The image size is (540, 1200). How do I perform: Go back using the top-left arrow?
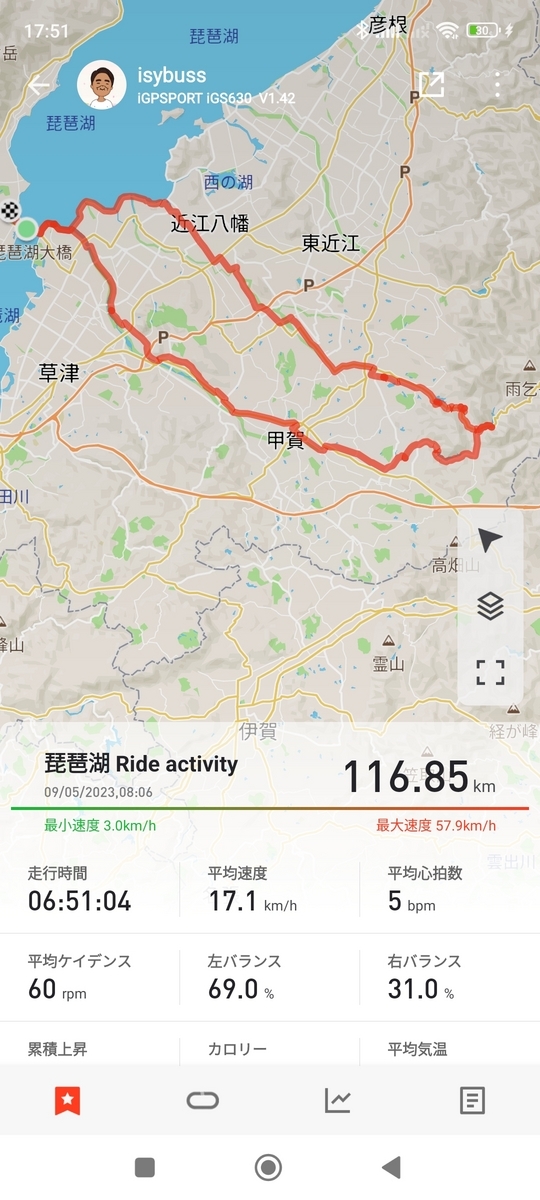coord(38,85)
